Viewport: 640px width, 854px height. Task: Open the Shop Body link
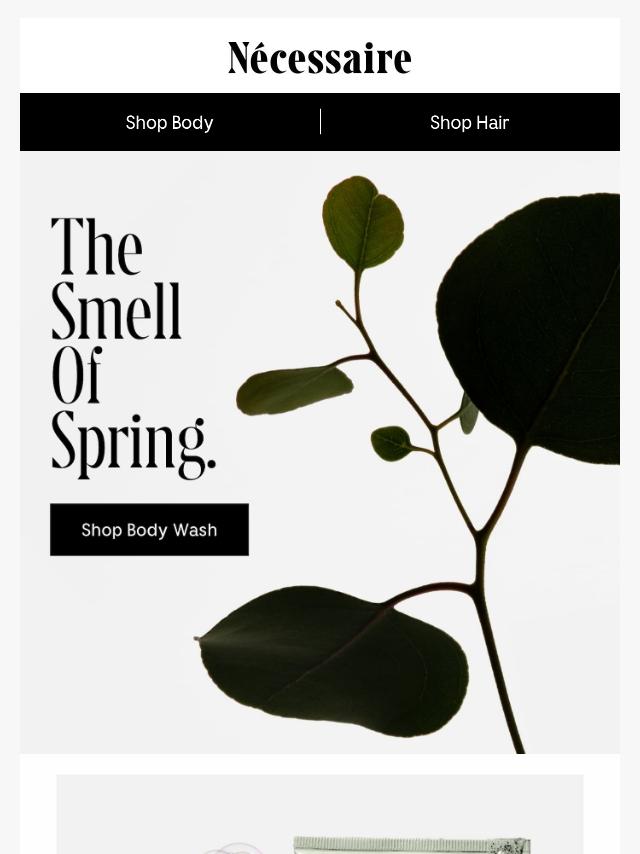coord(169,123)
